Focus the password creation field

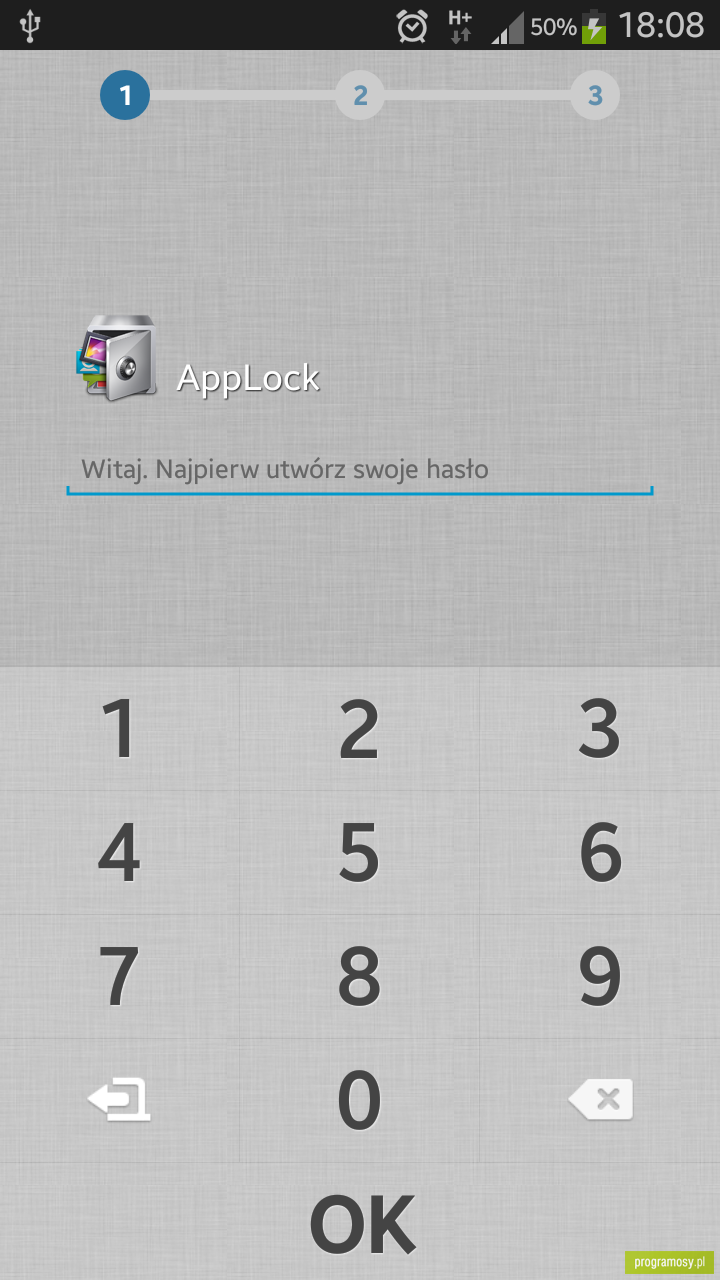[x=360, y=470]
